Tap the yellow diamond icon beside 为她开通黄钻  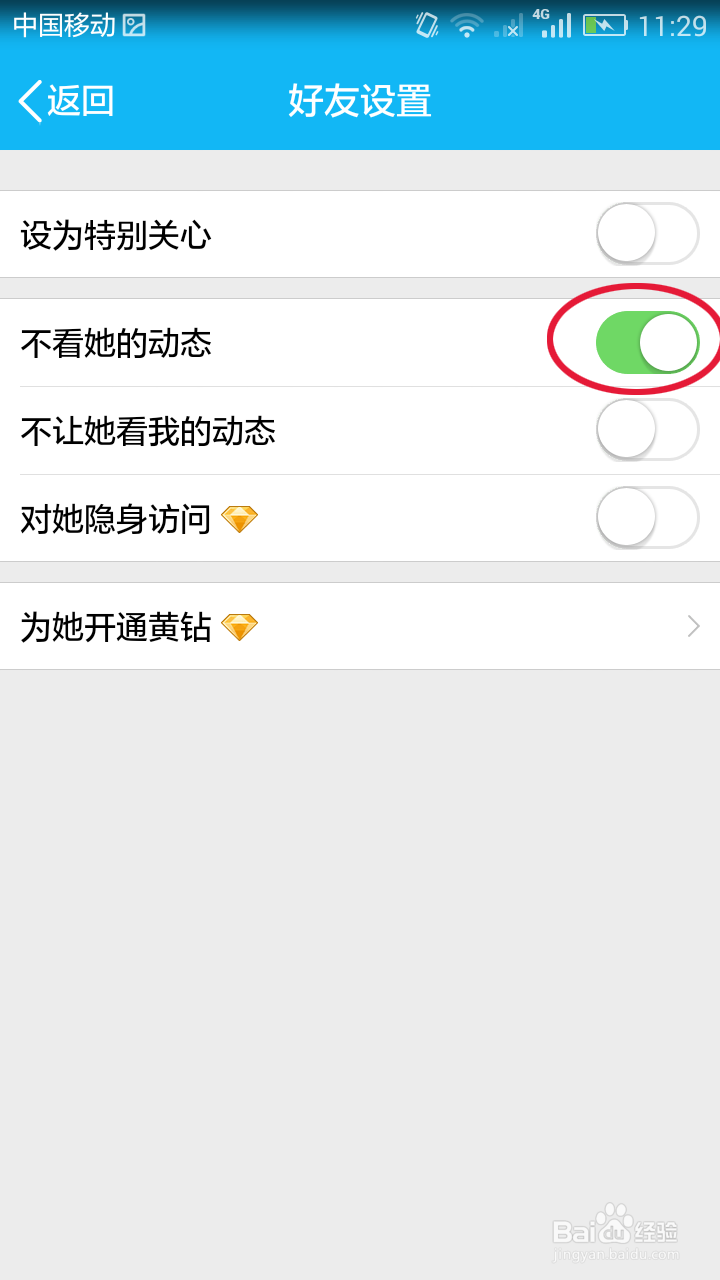point(239,626)
